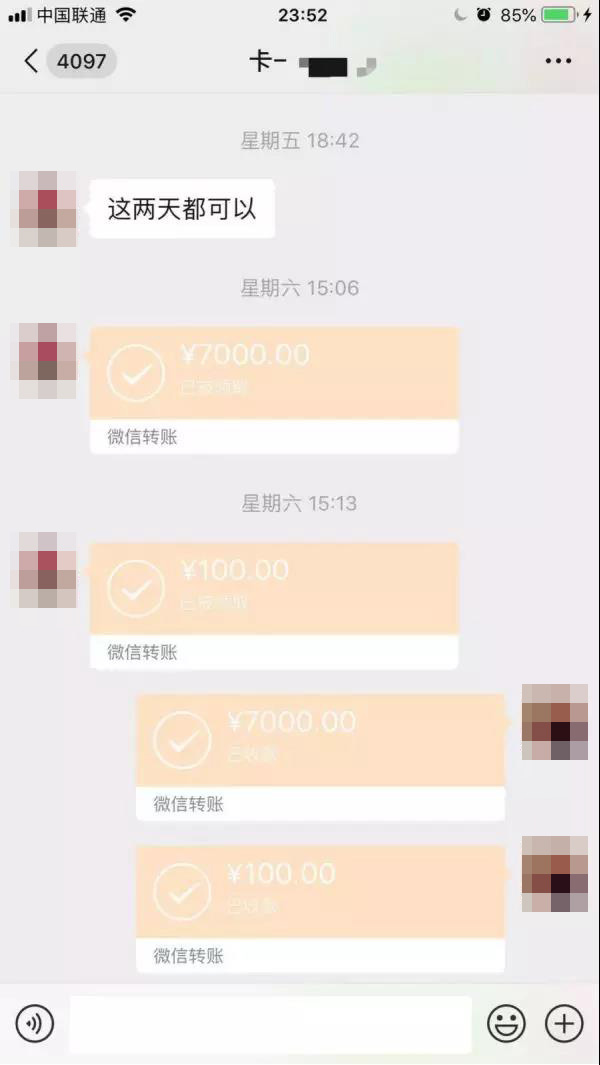The image size is (600, 1065).
Task: Open the ¥100.00 transfer marked 已被领取
Action: coord(274,604)
